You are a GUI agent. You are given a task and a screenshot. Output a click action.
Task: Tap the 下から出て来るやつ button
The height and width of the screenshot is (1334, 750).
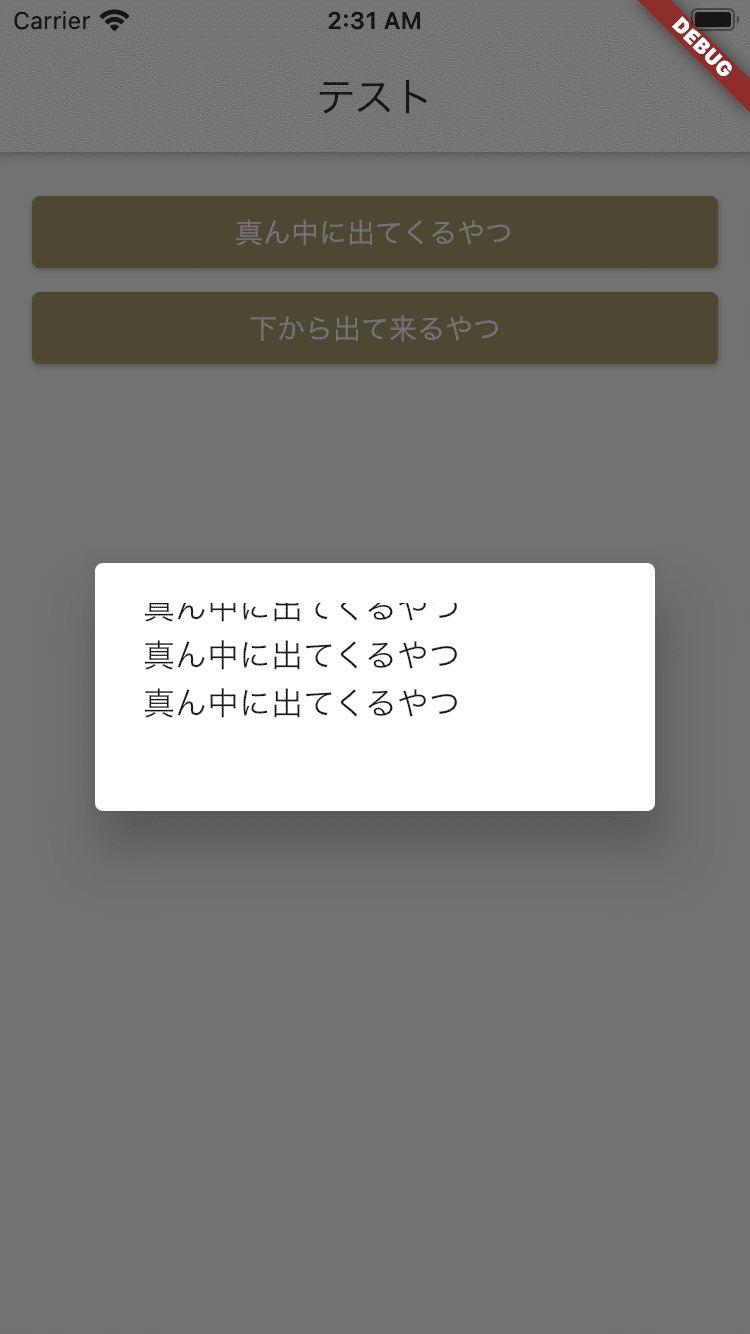click(x=374, y=328)
